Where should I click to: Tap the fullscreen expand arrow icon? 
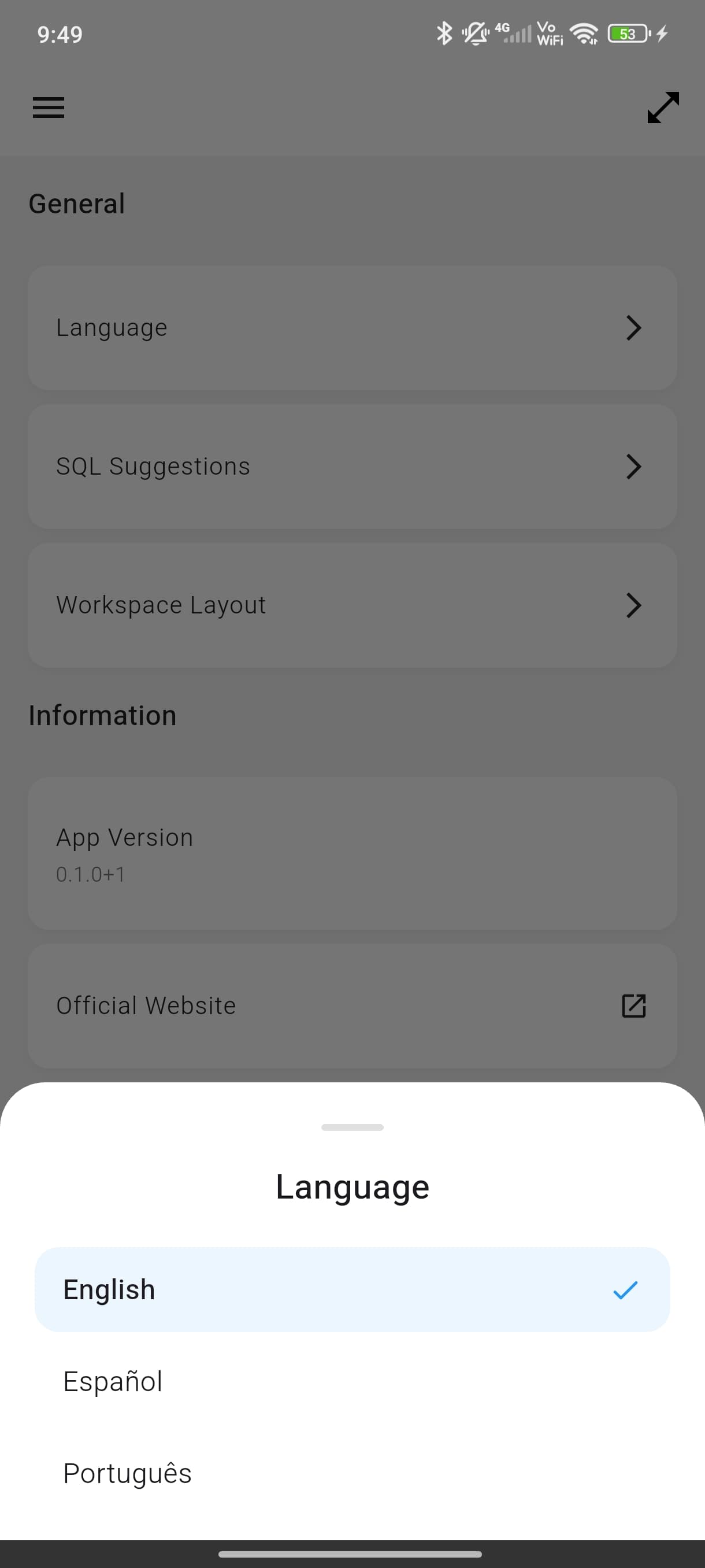click(x=663, y=108)
